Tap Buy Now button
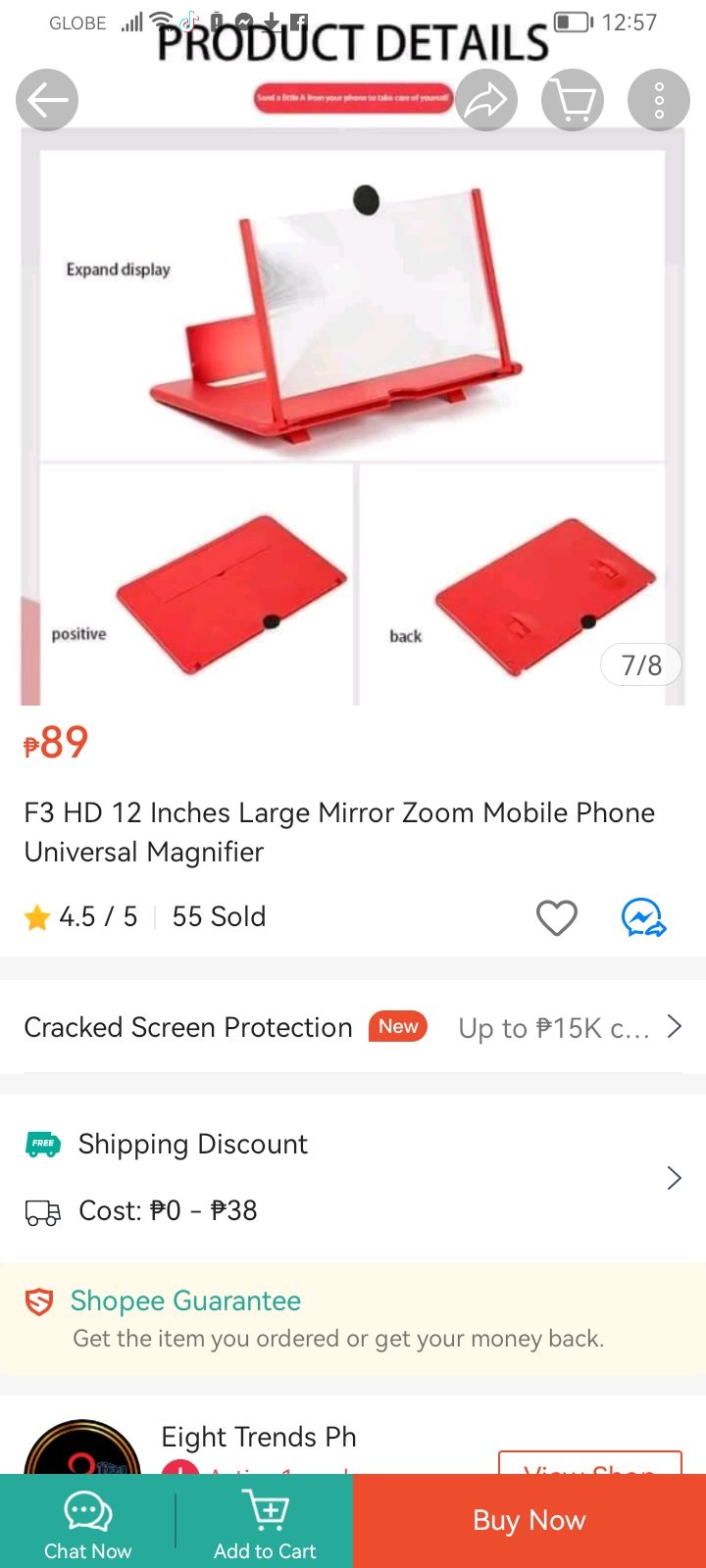706x1568 pixels. [x=529, y=1520]
